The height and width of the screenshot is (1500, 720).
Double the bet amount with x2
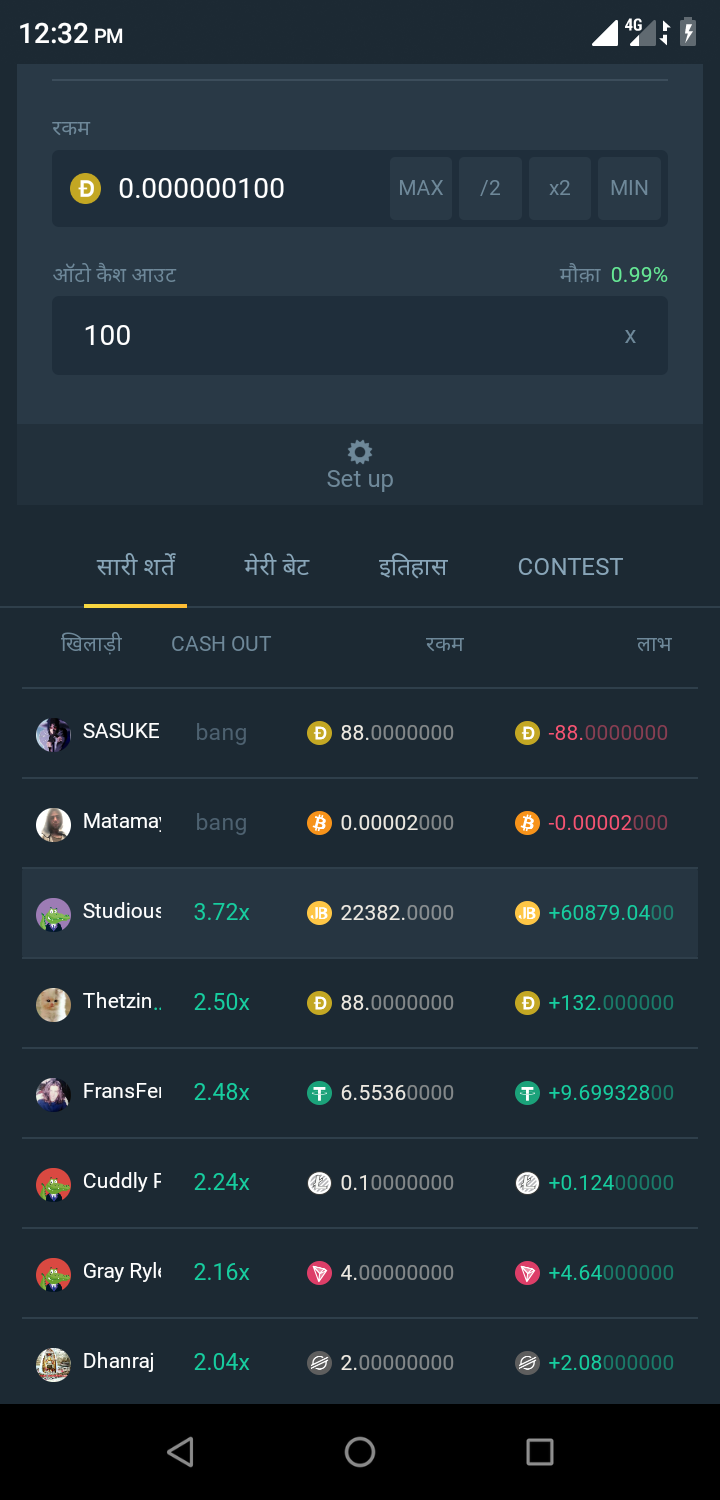559,188
